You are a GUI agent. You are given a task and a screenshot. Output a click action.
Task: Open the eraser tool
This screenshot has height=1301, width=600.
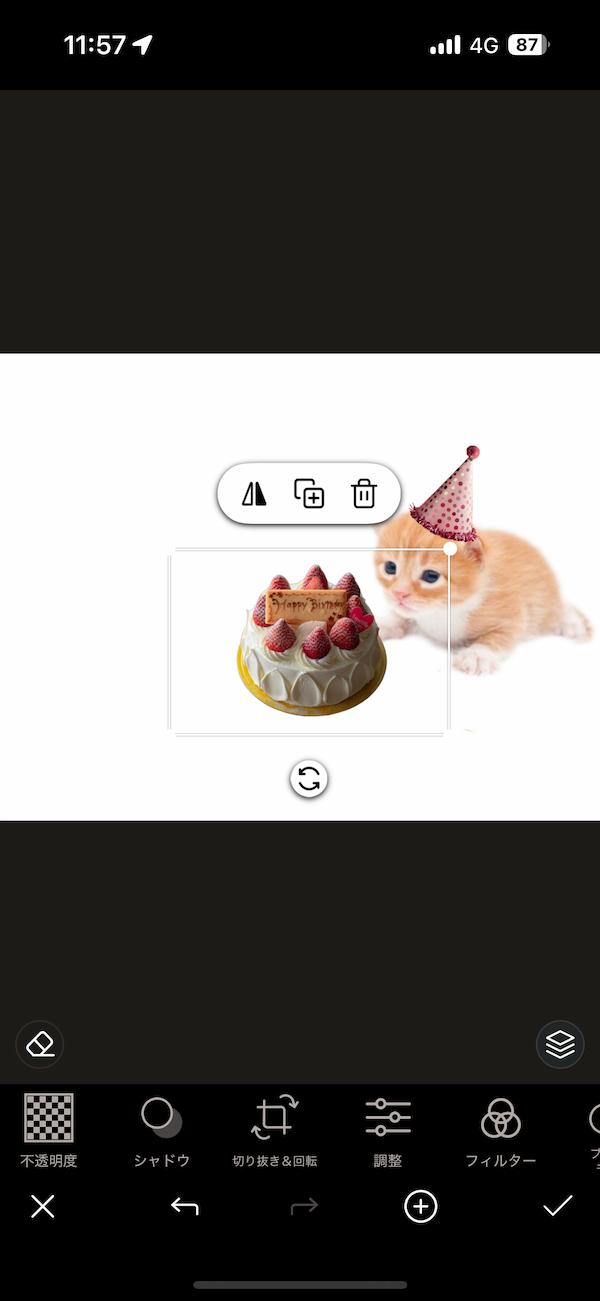click(40, 1044)
